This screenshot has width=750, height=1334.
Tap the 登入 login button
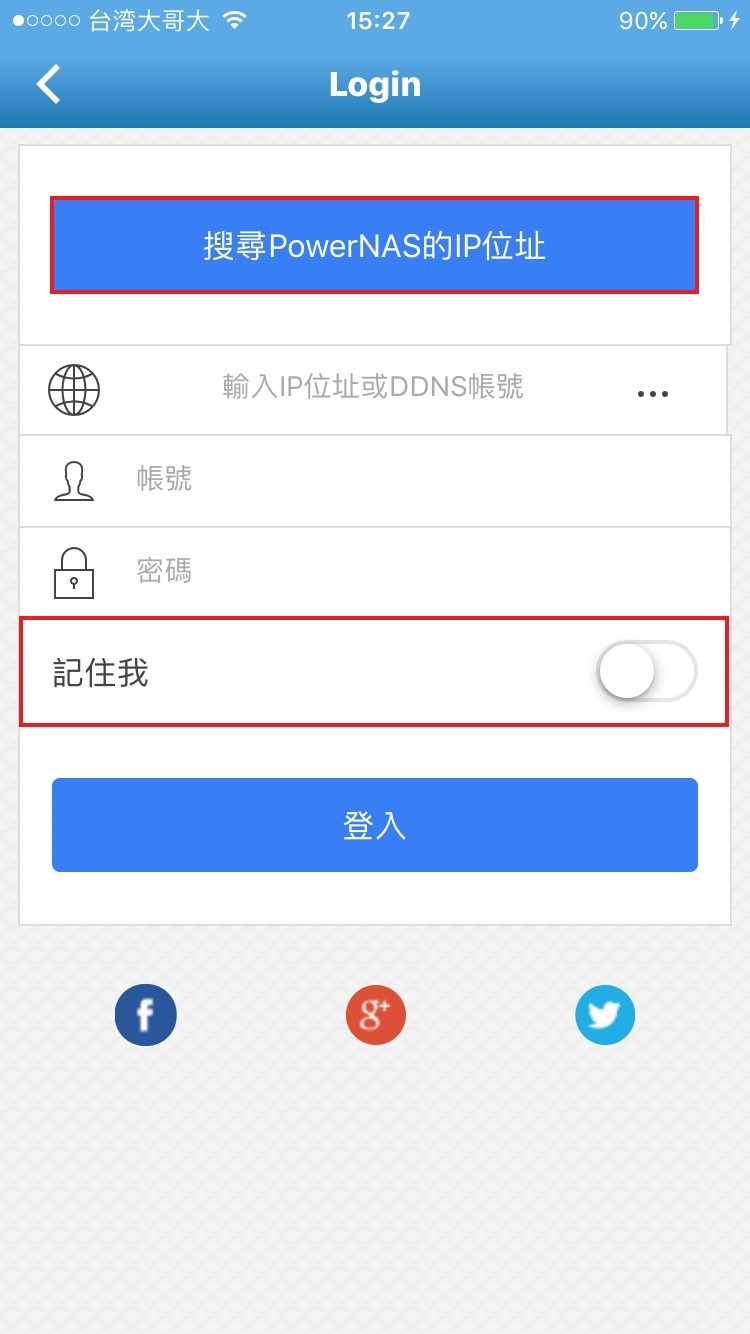coord(374,825)
